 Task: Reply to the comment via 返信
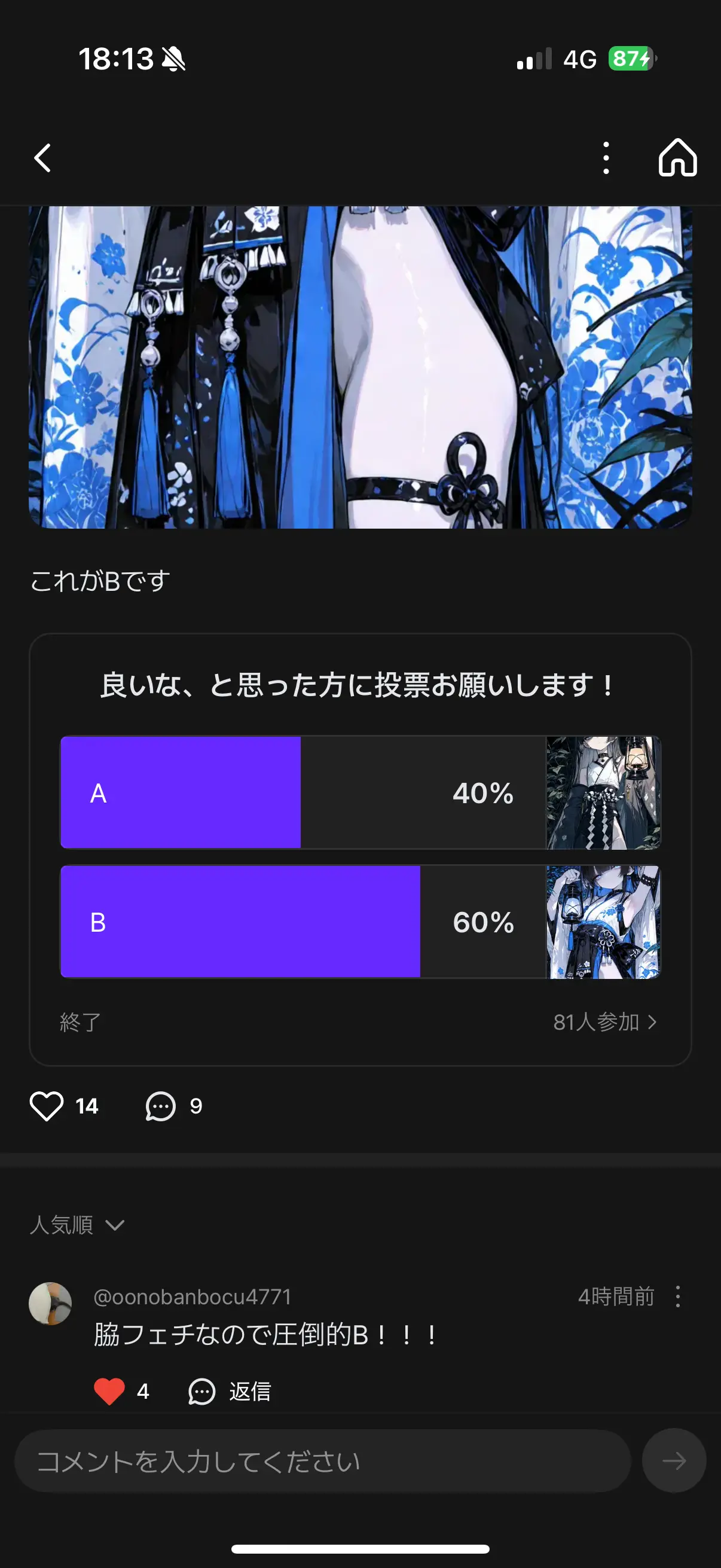click(x=230, y=1391)
